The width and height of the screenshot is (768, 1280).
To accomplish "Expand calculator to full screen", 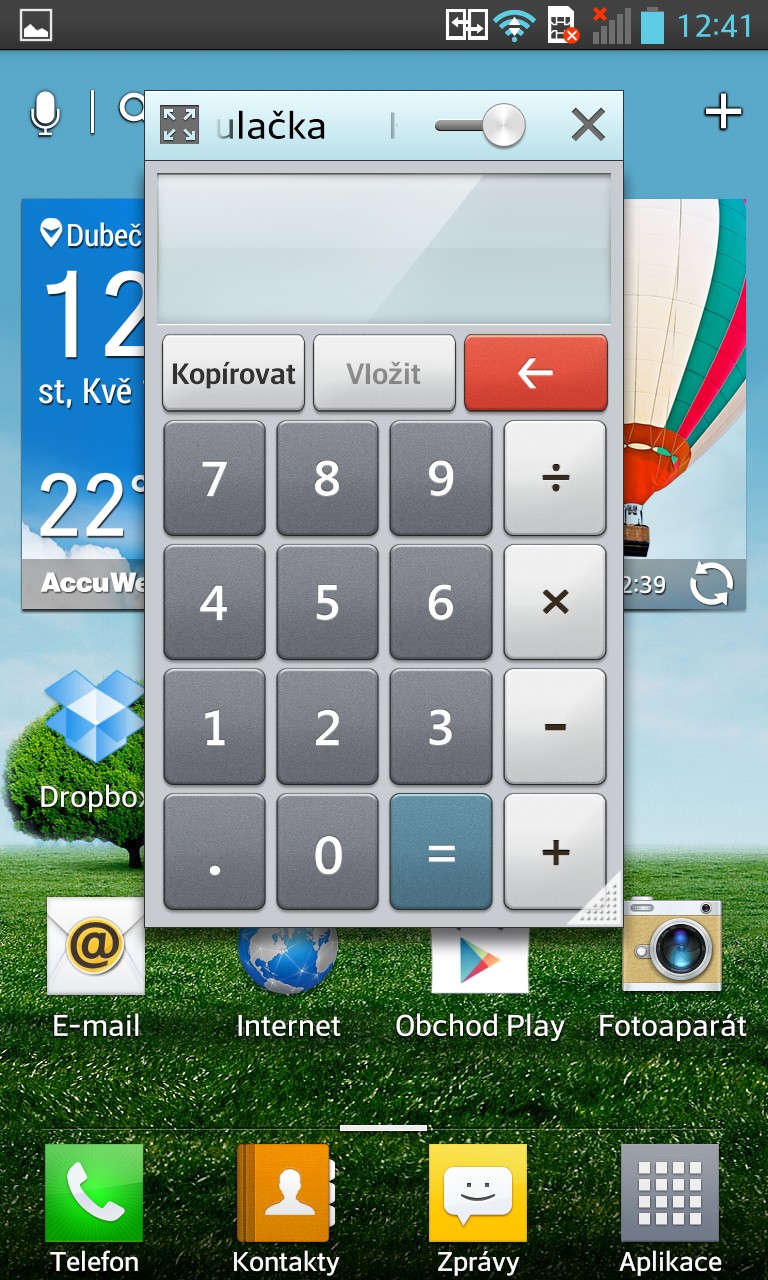I will pyautogui.click(x=180, y=126).
